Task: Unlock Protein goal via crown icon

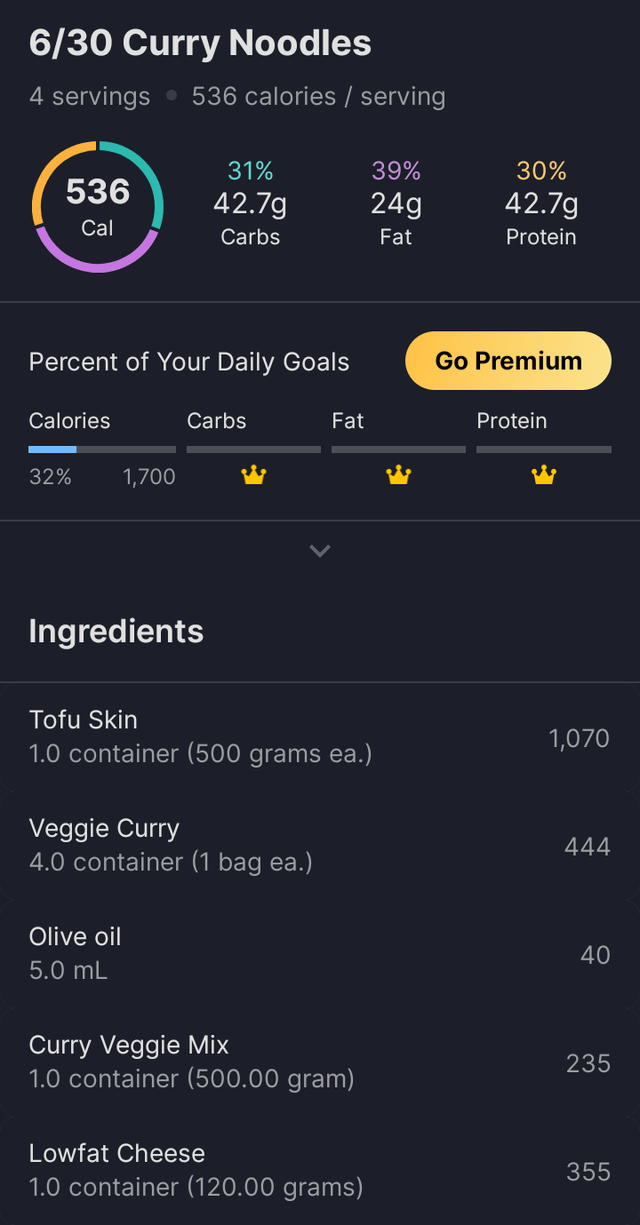Action: point(544,476)
